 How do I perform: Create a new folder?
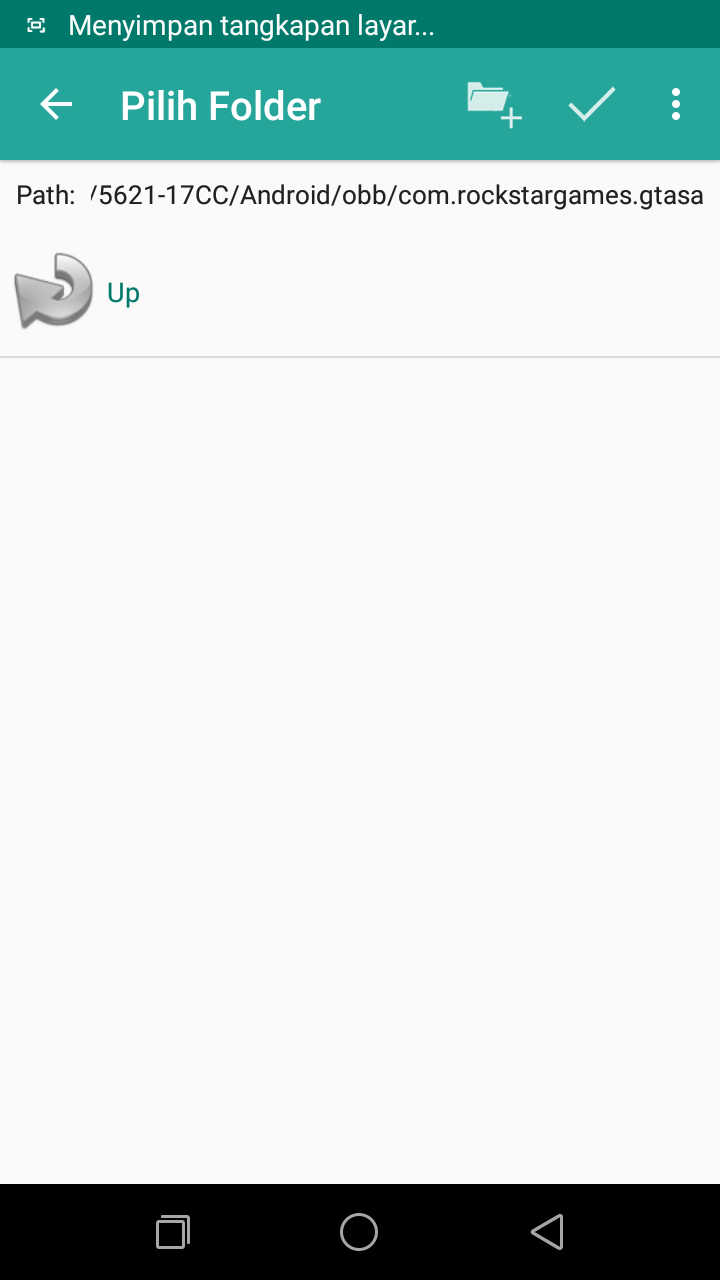[x=494, y=105]
